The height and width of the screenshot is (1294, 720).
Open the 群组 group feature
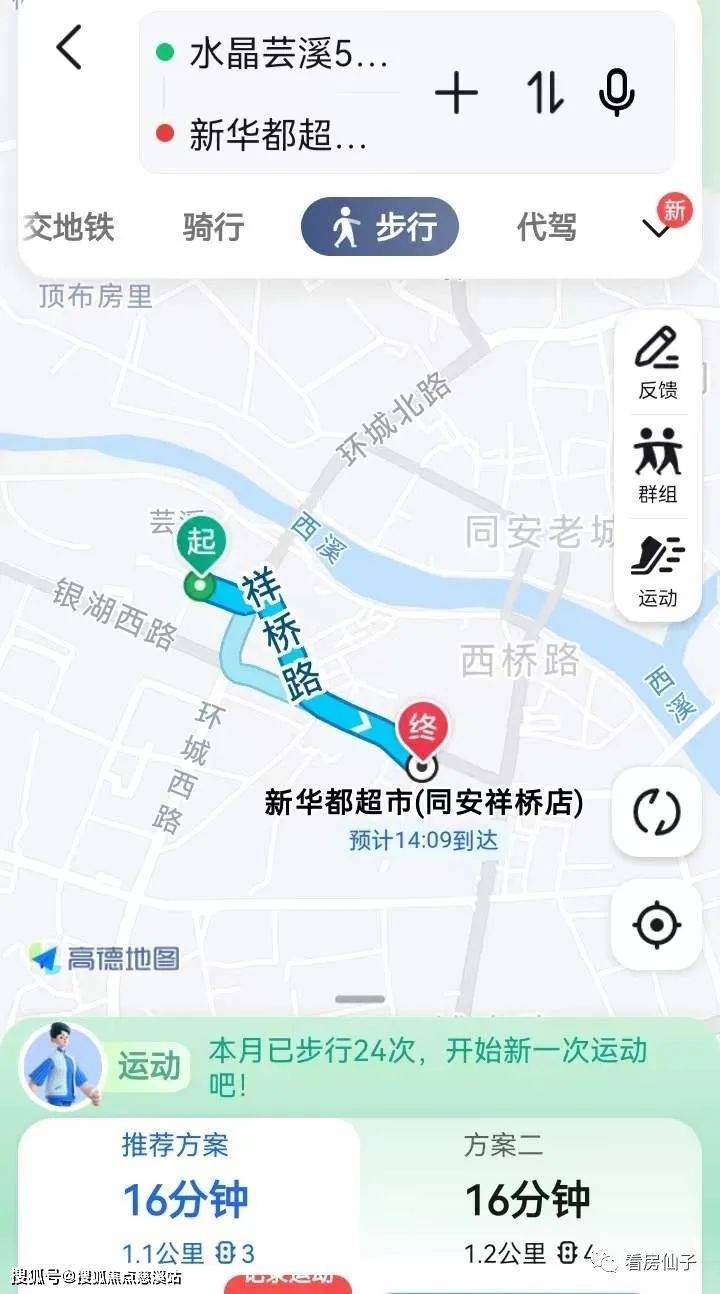point(657,466)
